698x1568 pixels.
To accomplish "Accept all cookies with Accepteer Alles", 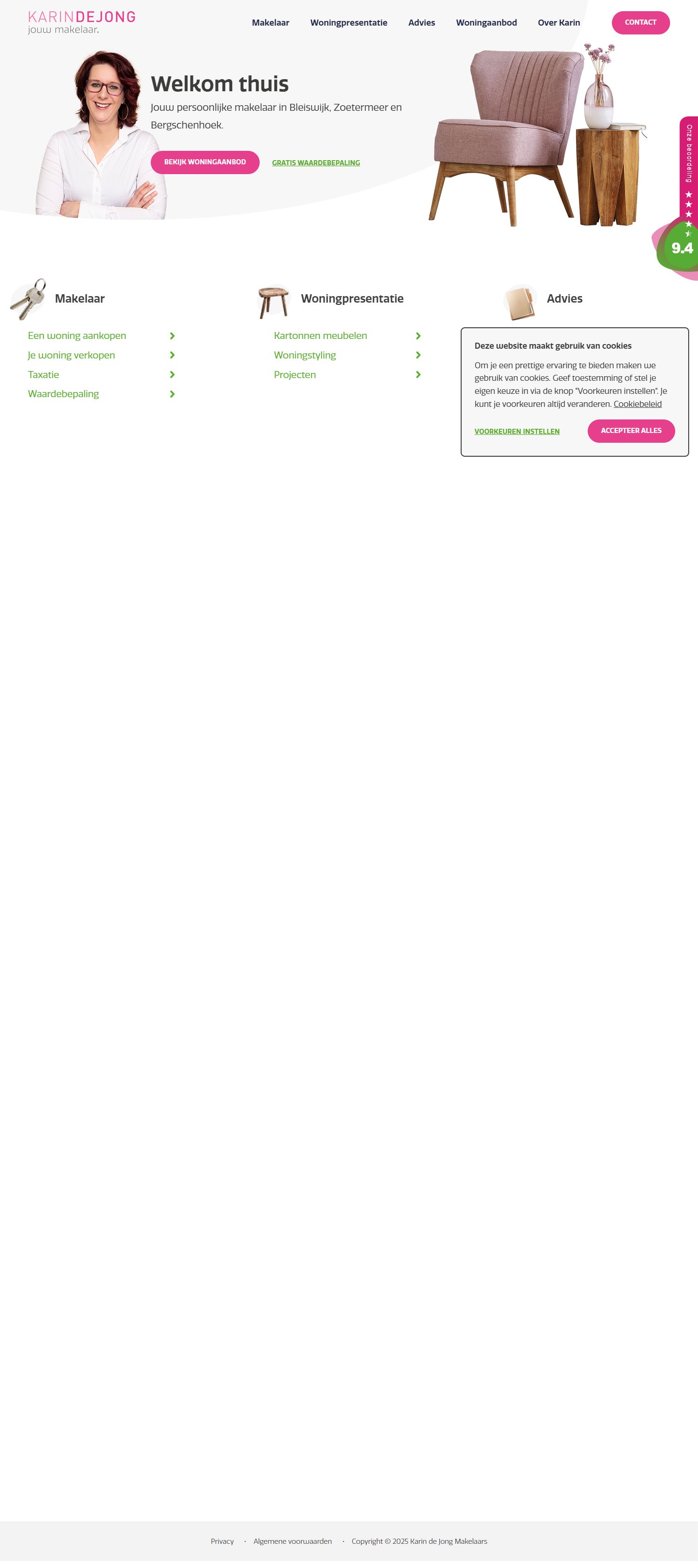I will point(631,430).
